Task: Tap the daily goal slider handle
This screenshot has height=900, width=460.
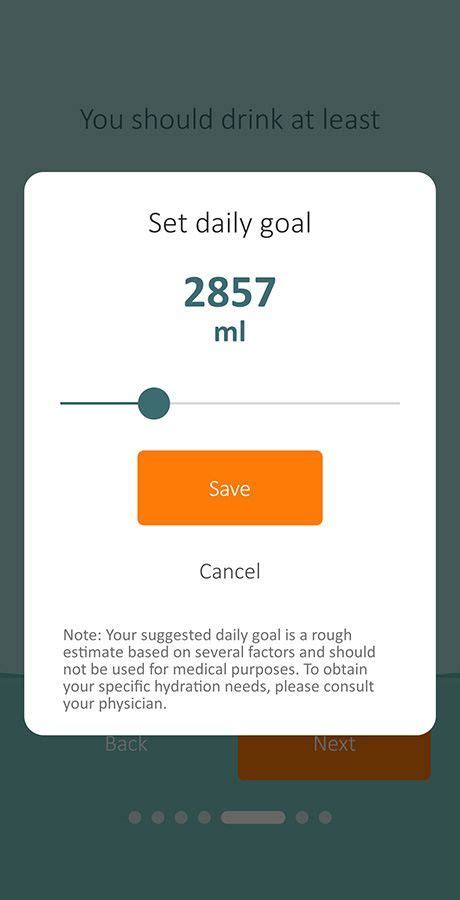Action: [154, 403]
